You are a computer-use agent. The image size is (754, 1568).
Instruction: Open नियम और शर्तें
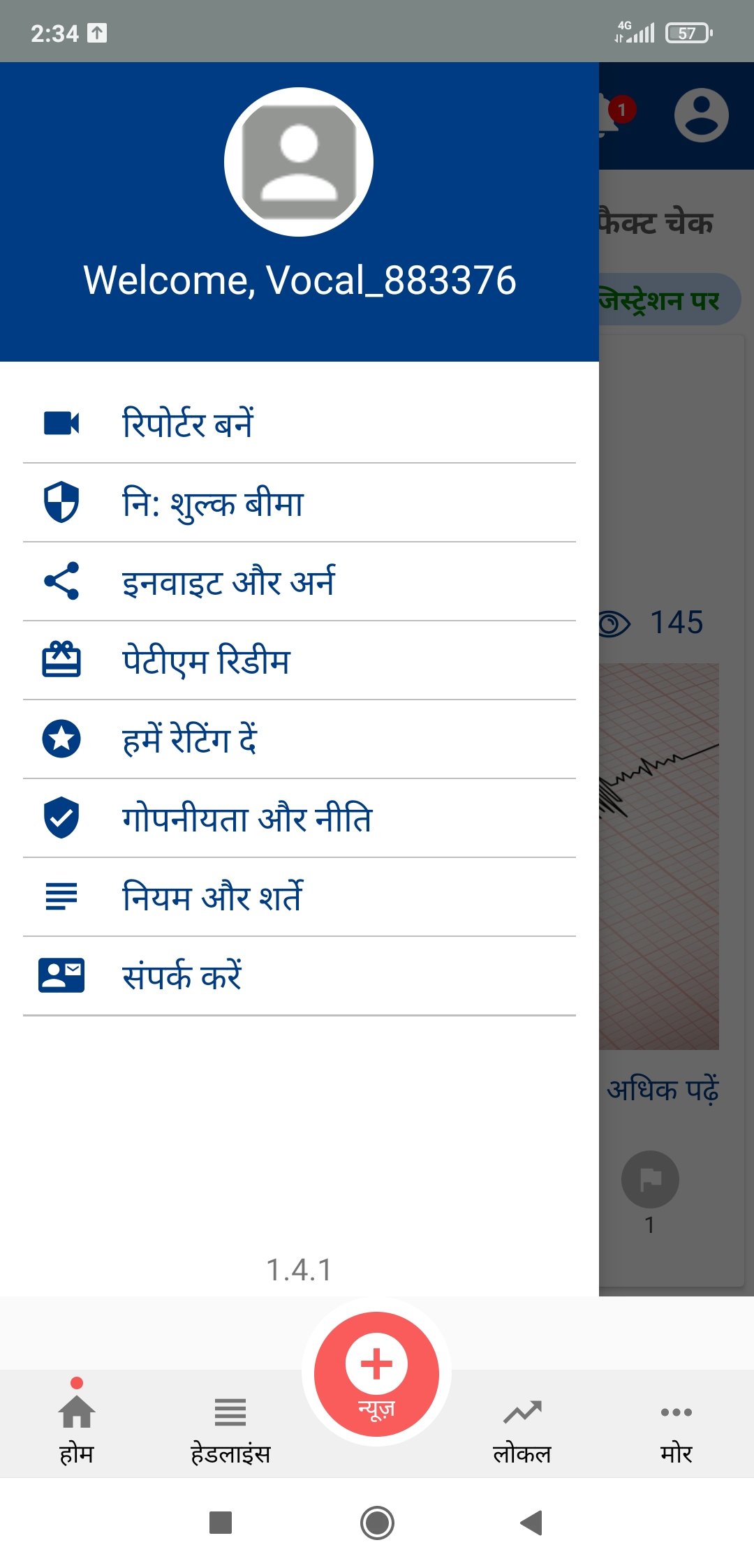(x=299, y=897)
